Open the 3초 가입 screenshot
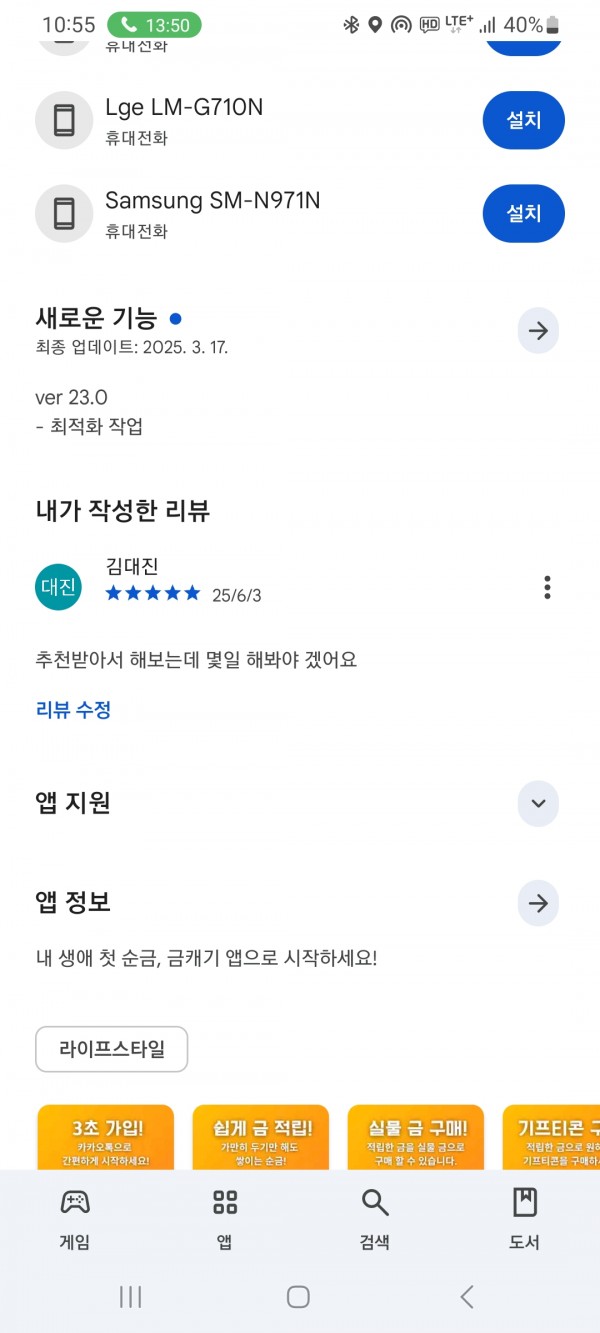Screen dimensions: 600x1333 pos(106,1137)
